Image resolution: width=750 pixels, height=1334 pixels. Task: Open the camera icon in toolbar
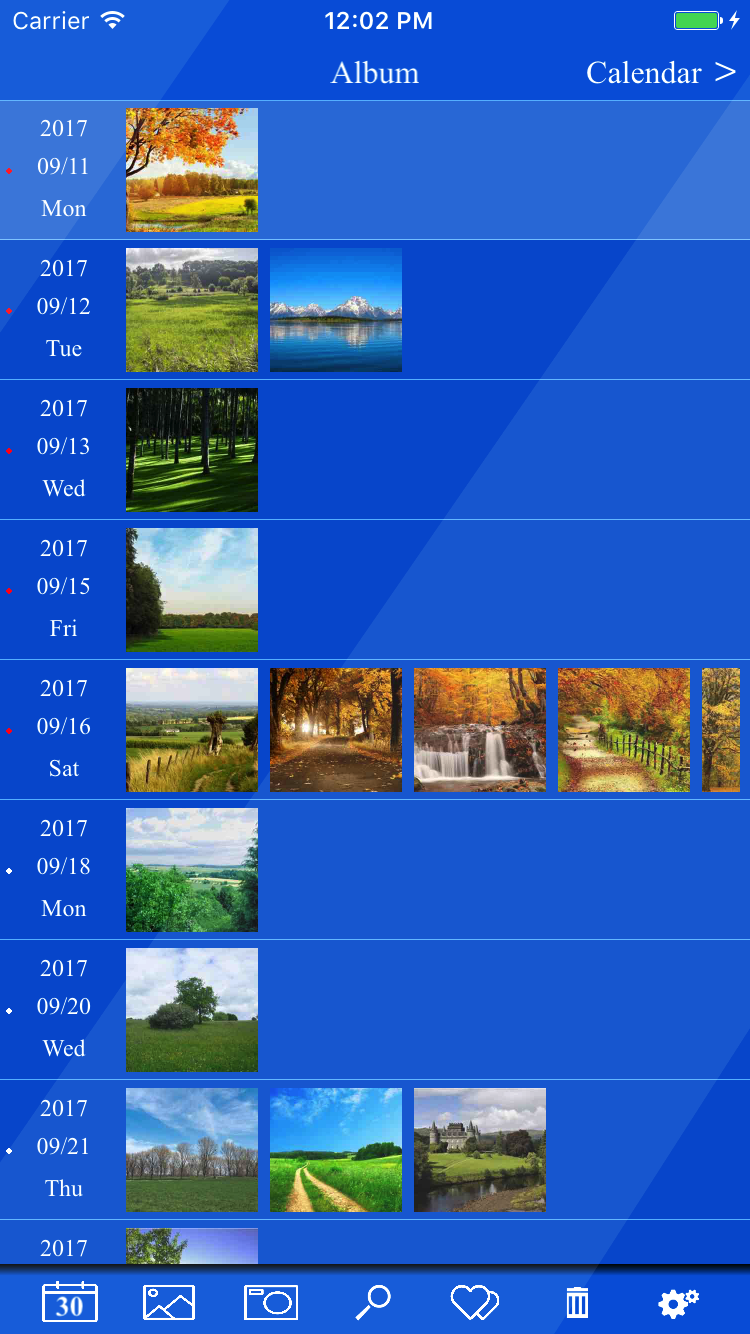click(x=271, y=1302)
